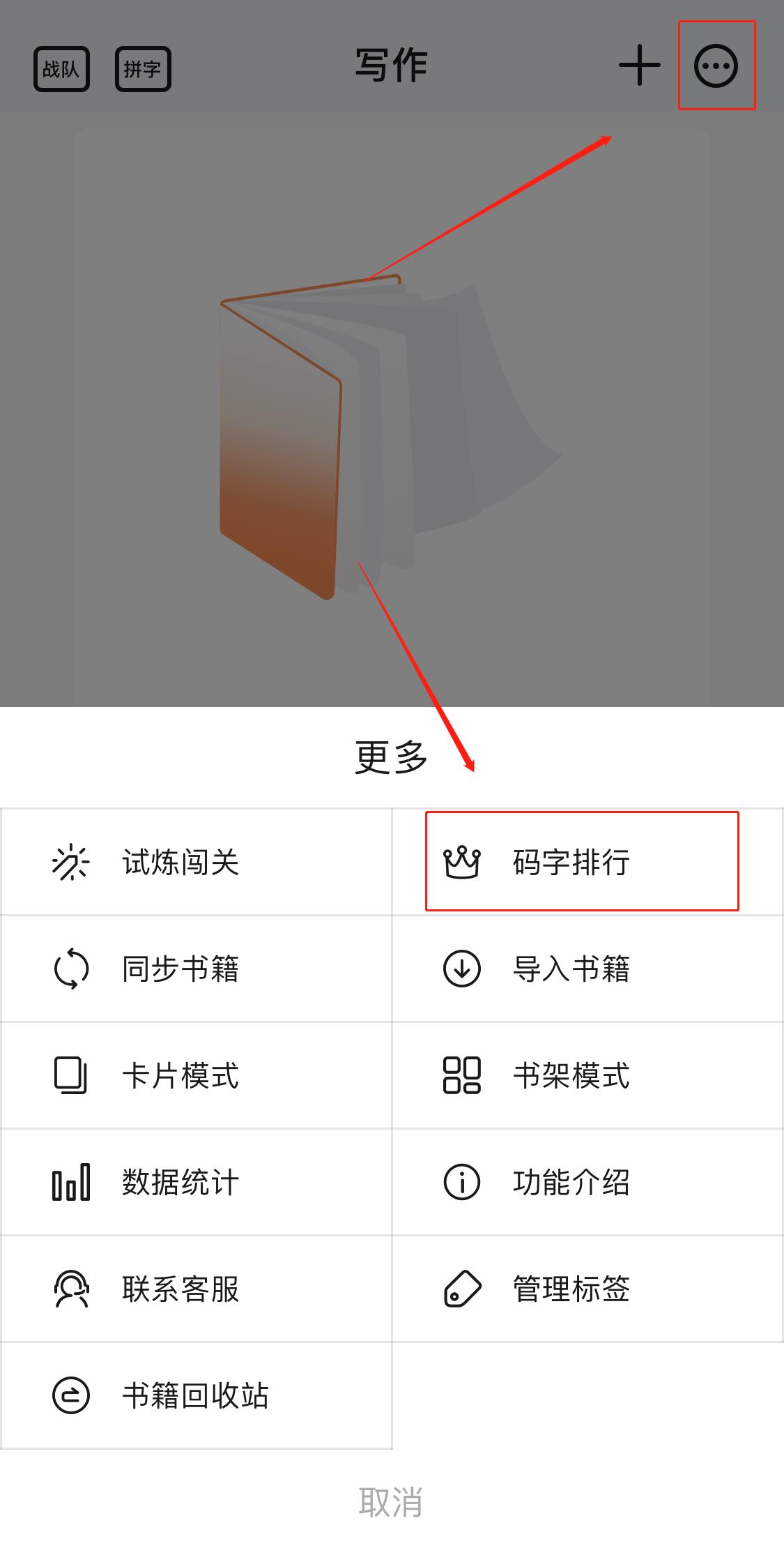This screenshot has width=784, height=1562.
Task: Contact support via 联系客服
Action: pyautogui.click(x=180, y=1289)
